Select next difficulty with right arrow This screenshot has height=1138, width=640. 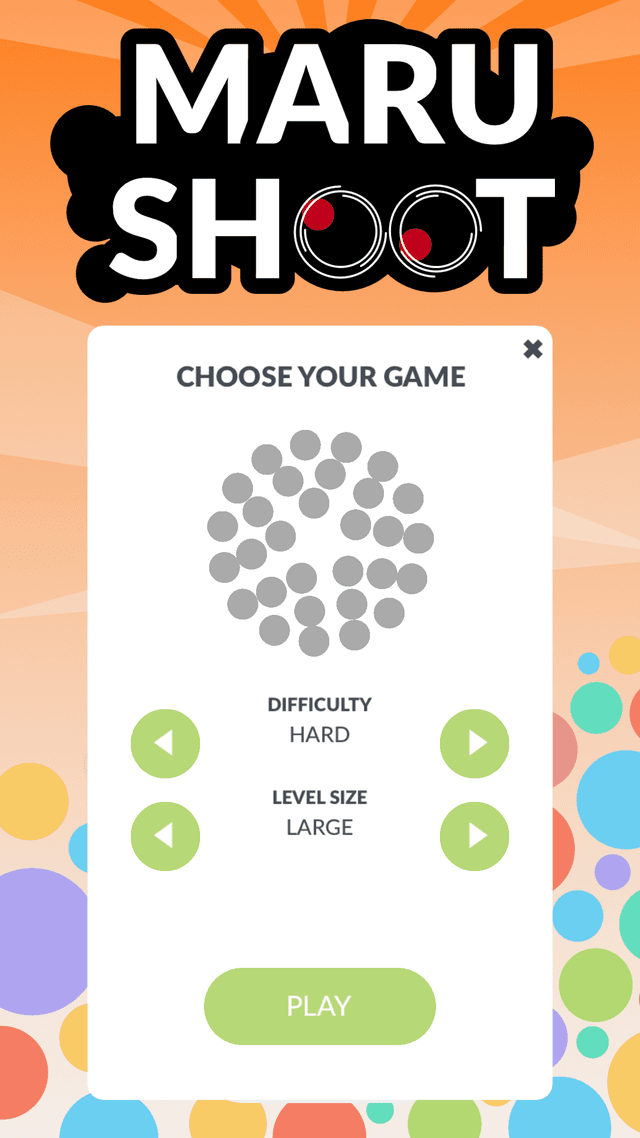[474, 743]
